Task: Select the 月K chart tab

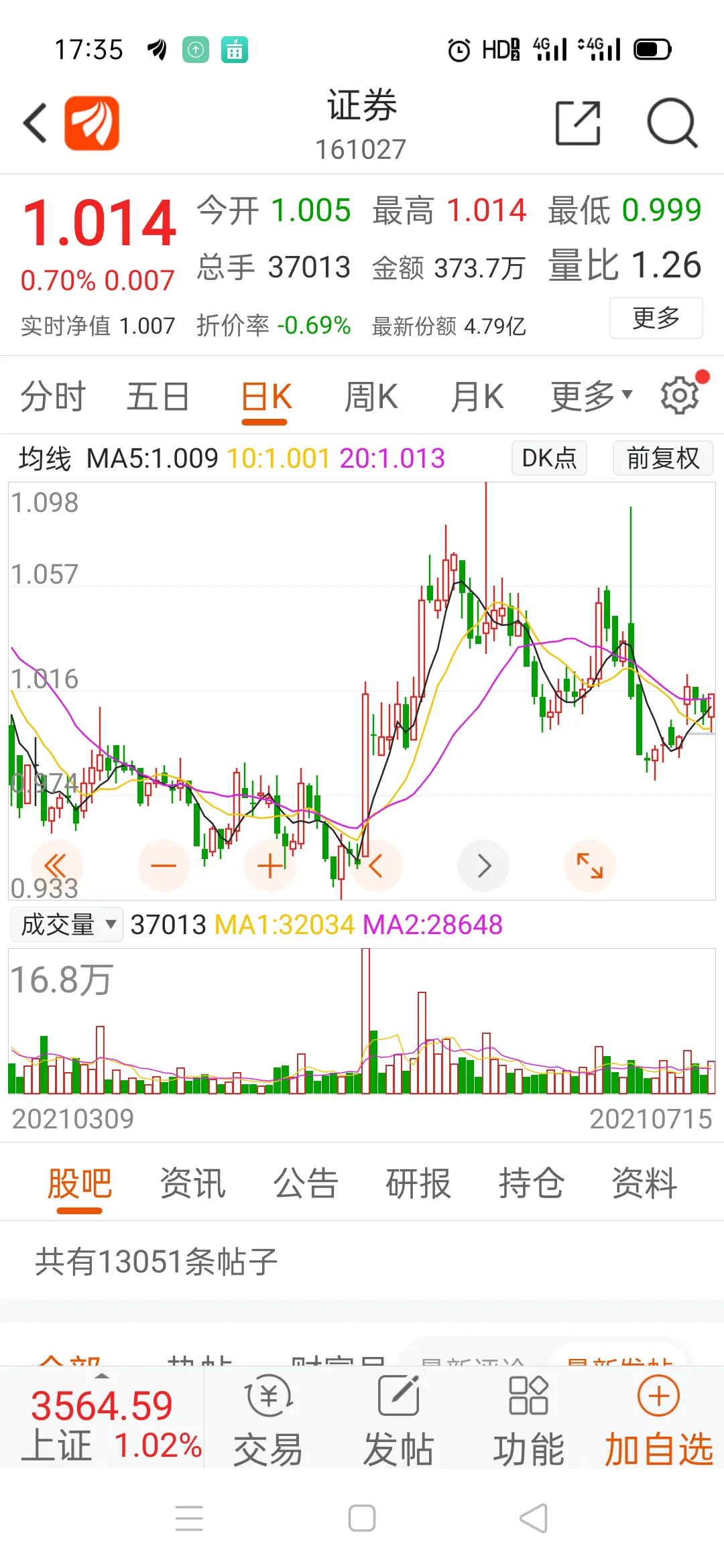Action: coord(477,396)
